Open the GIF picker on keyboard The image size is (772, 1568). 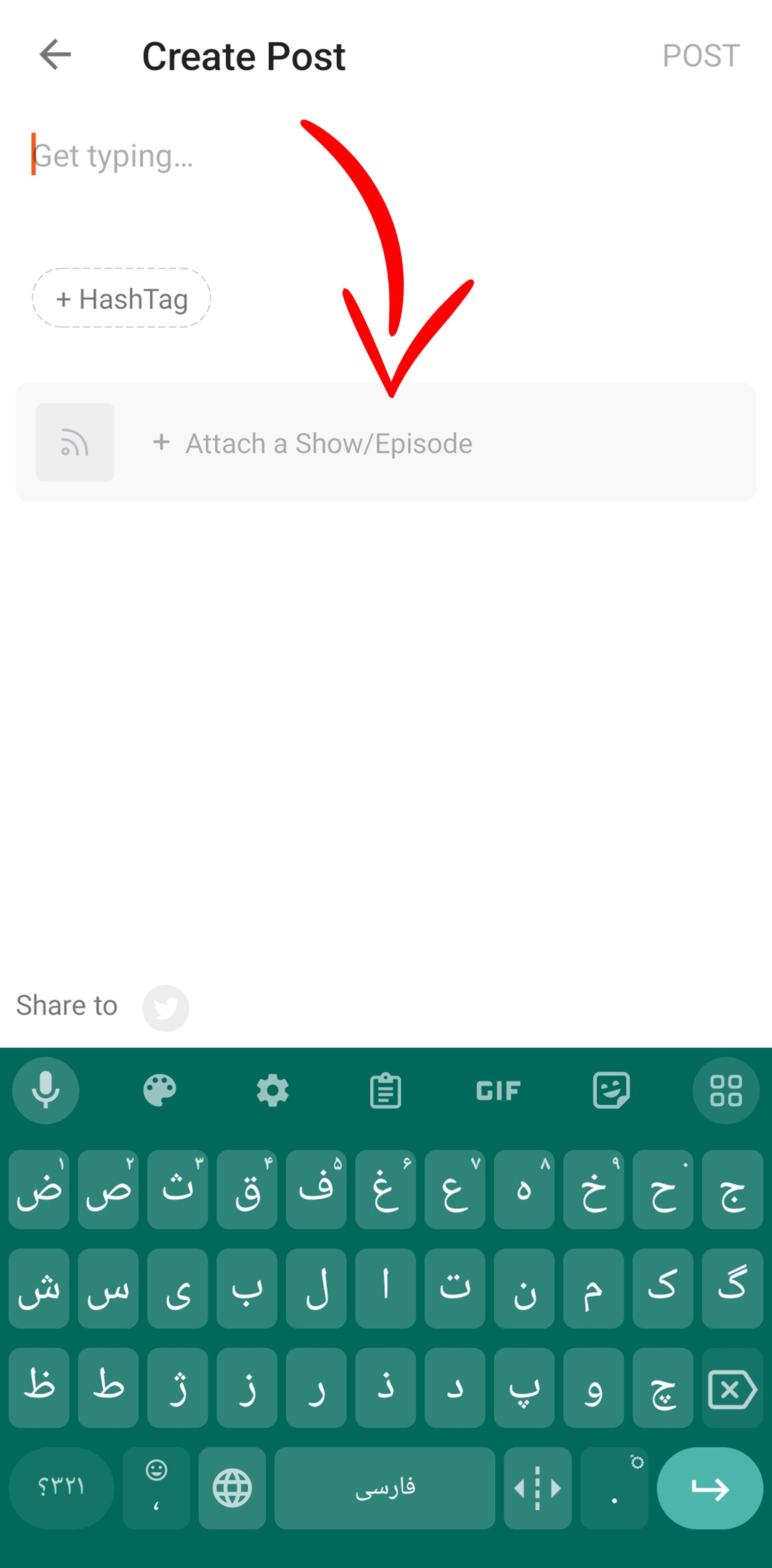pyautogui.click(x=498, y=1090)
